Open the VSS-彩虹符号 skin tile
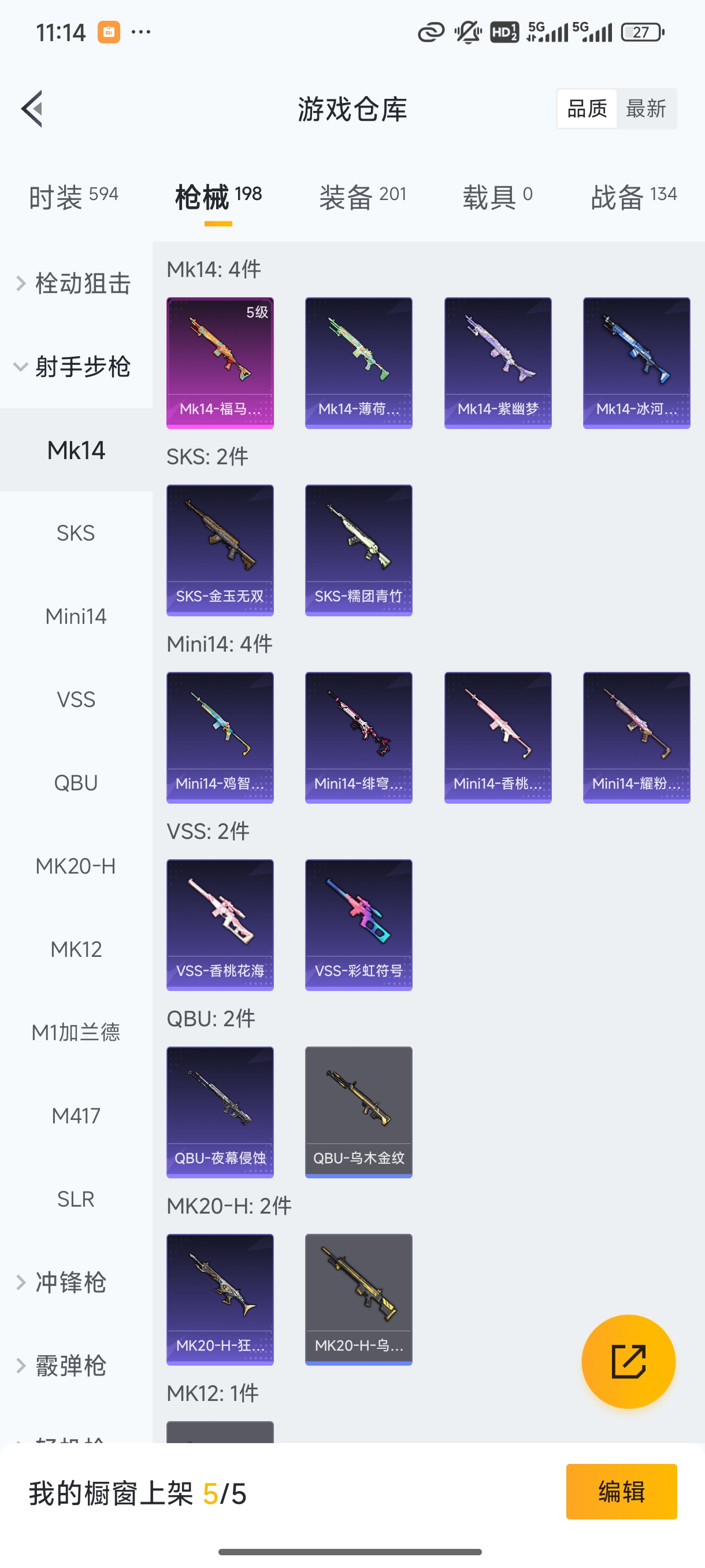This screenshot has height=1568, width=705. coord(358,924)
